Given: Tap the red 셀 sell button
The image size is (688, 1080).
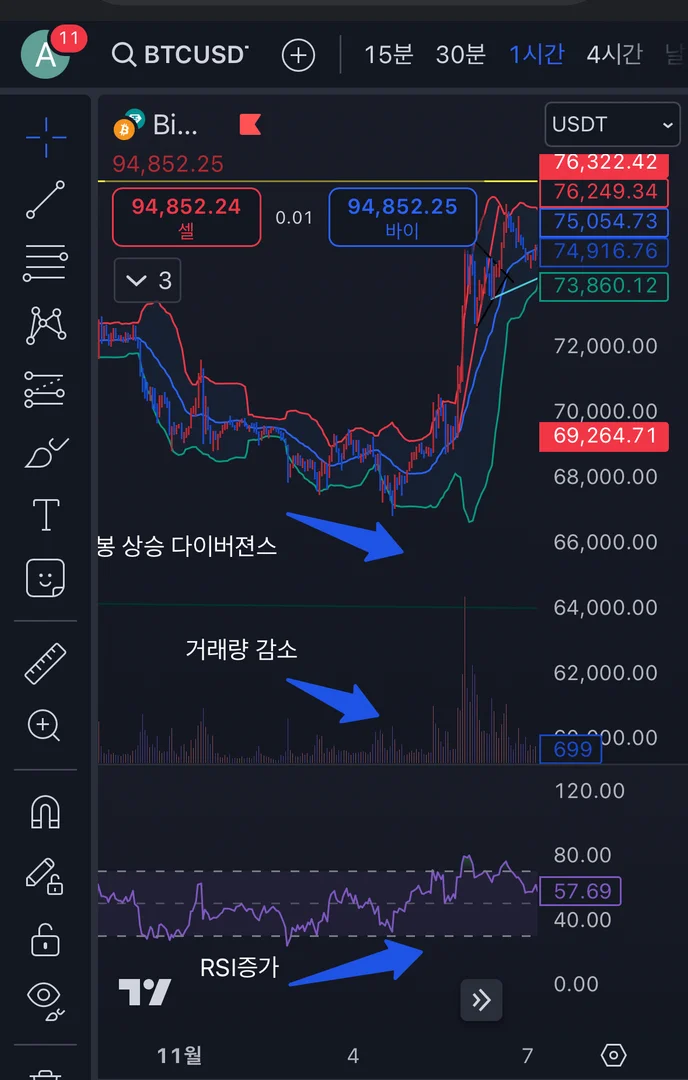Looking at the screenshot, I should 186,216.
